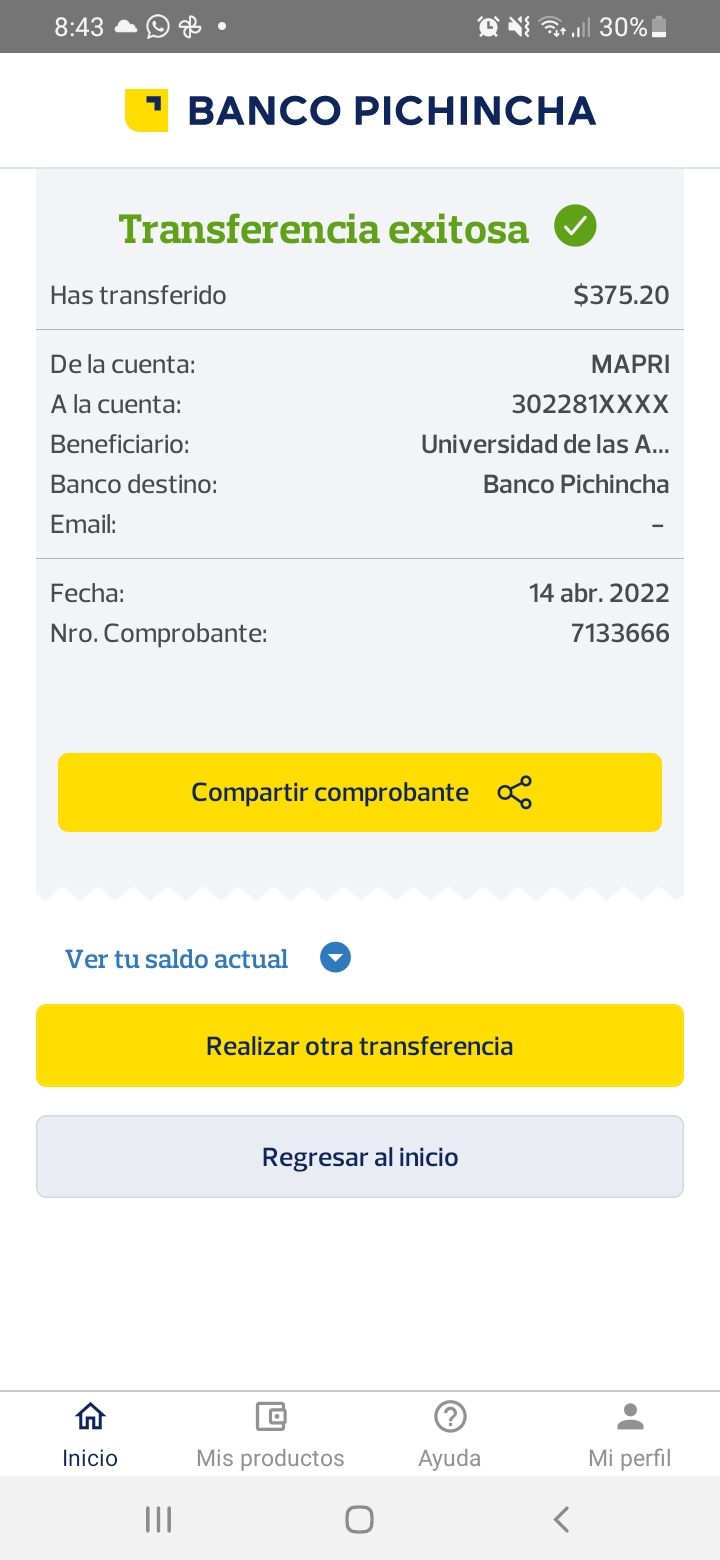The image size is (720, 1560).
Task: Tap Realizar otra transferencia
Action: click(360, 1046)
